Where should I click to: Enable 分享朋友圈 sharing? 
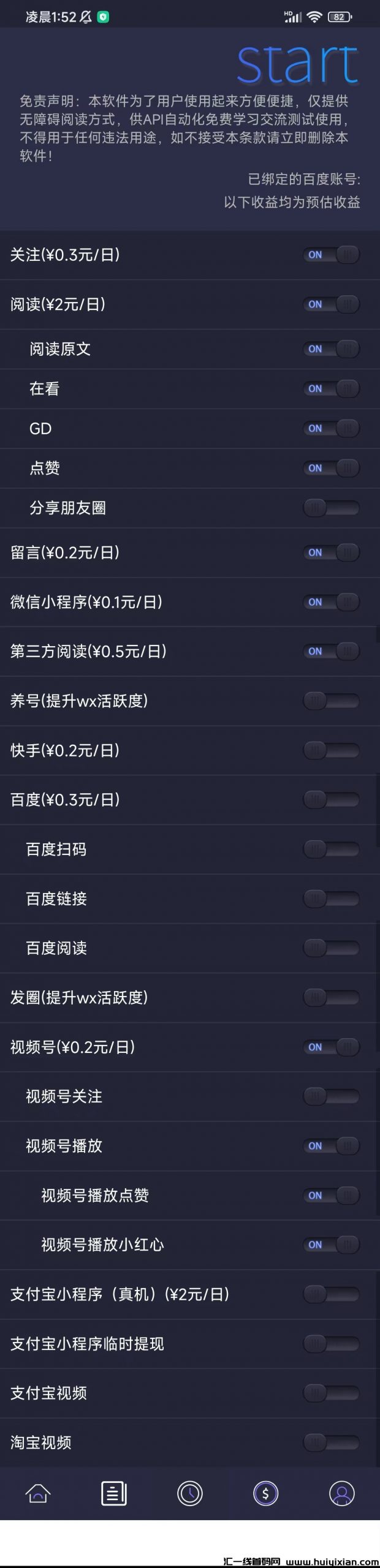[x=331, y=508]
